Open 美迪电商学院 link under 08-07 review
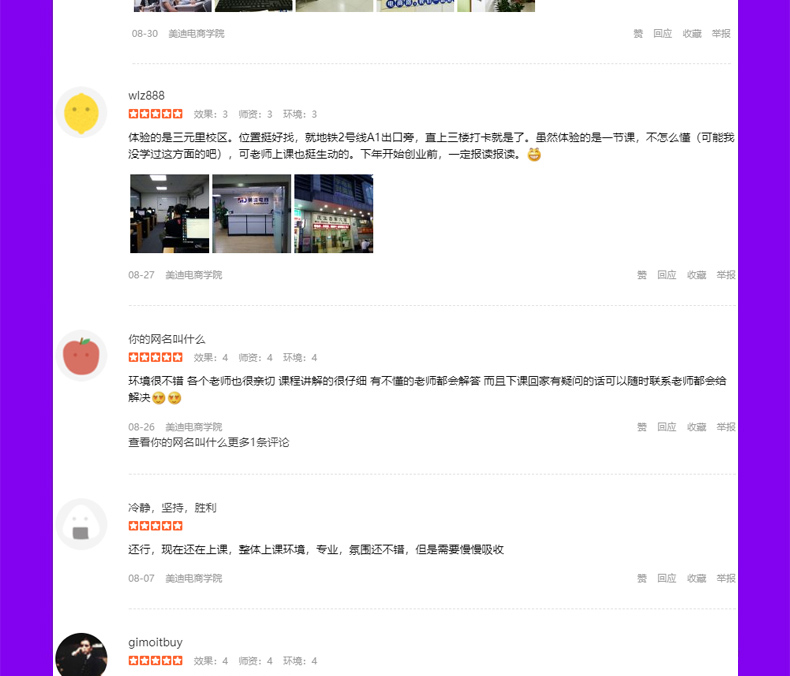The height and width of the screenshot is (676, 790). (x=193, y=578)
